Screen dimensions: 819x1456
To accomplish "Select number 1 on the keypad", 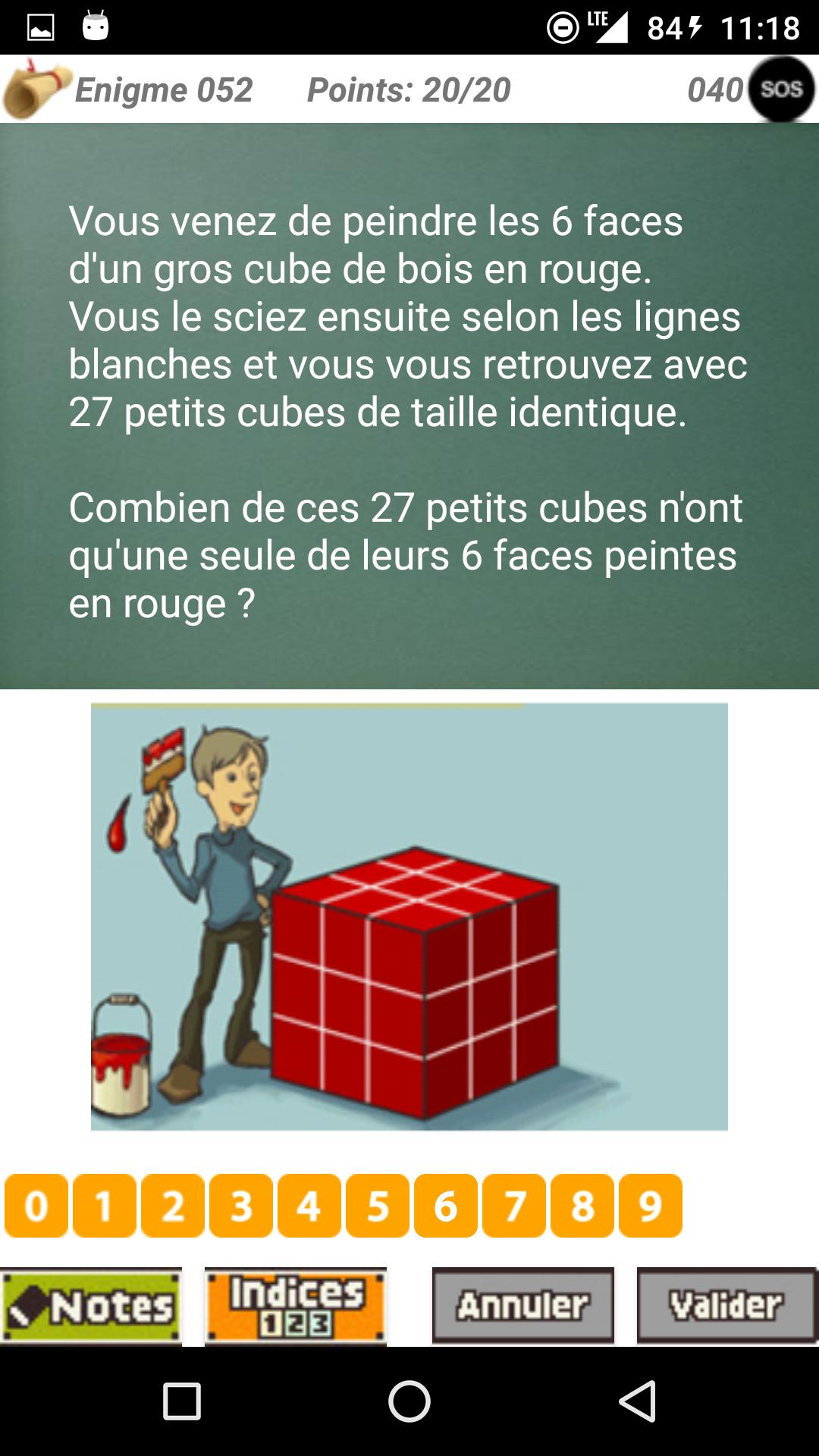I will point(105,1206).
